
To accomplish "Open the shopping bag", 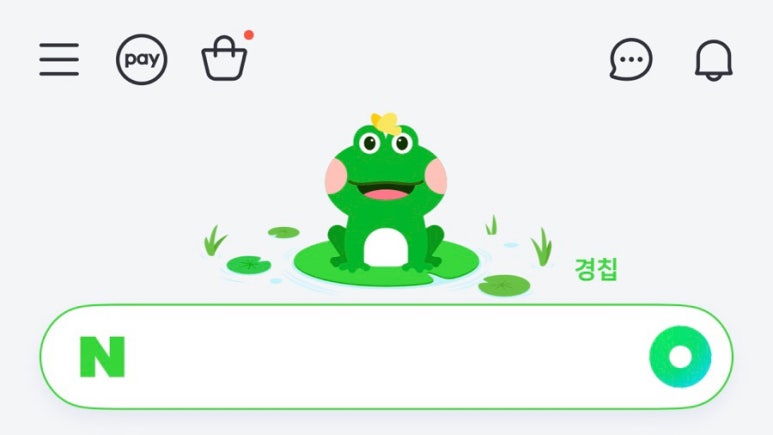I will tap(224, 59).
